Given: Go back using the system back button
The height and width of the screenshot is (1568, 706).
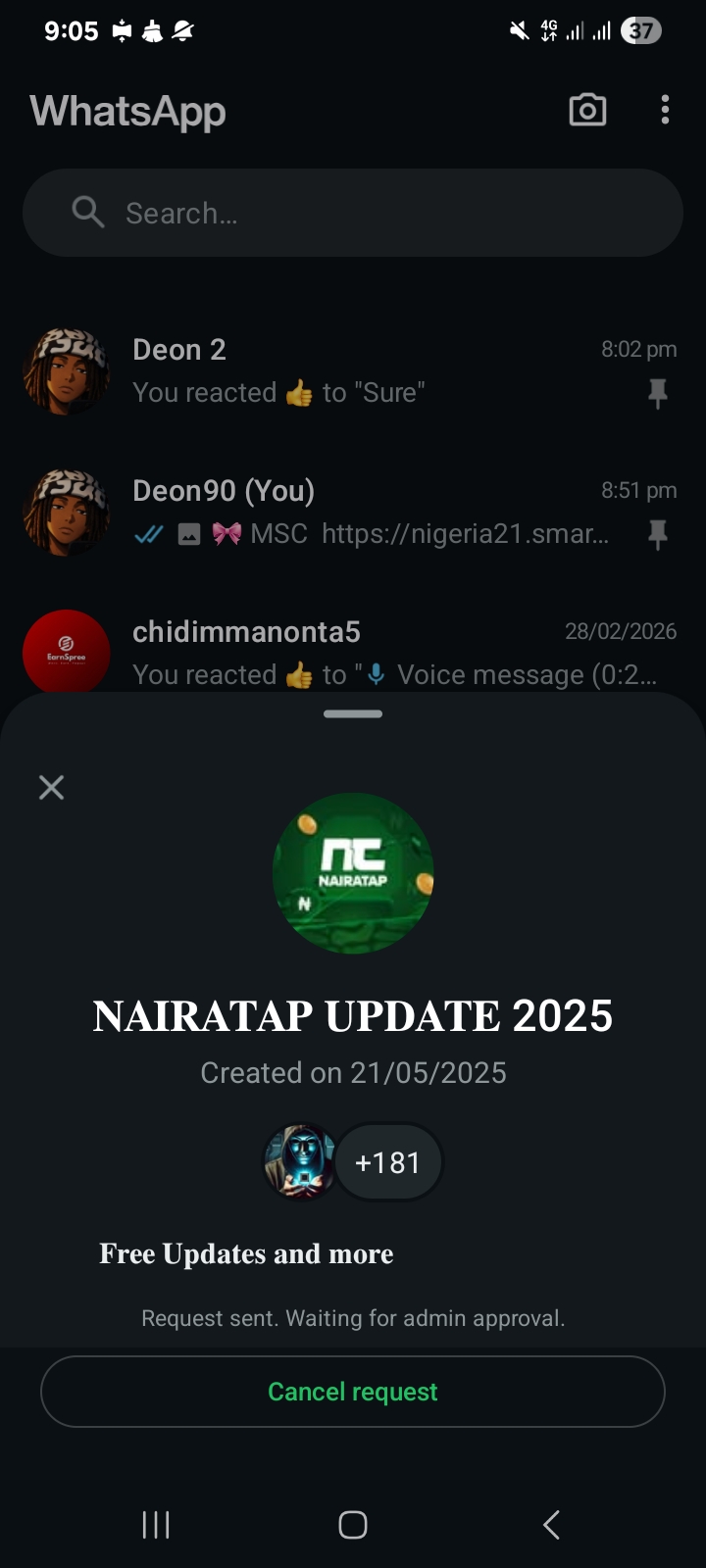Looking at the screenshot, I should (551, 1525).
